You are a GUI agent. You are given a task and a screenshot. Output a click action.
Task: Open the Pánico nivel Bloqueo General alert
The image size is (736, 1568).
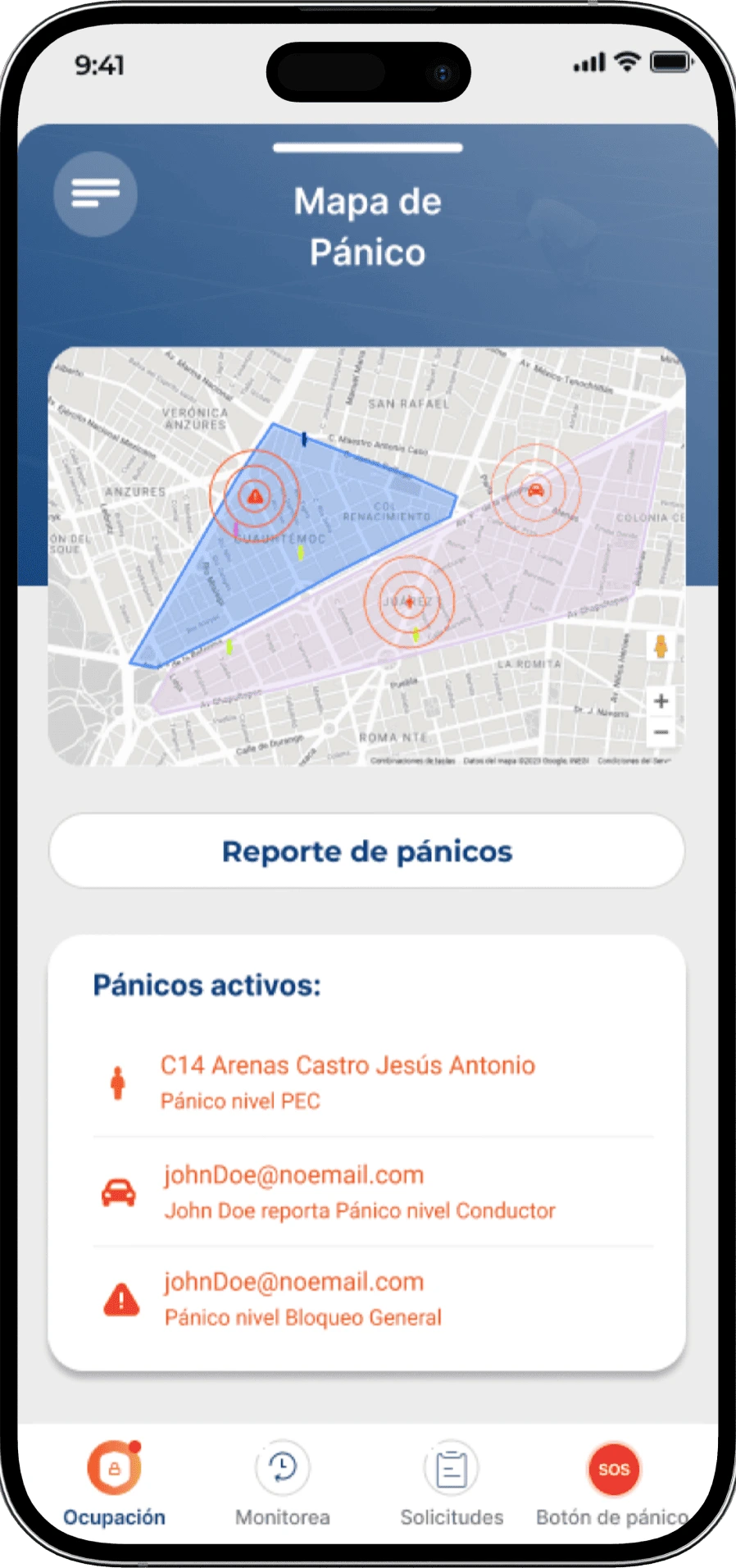pyautogui.click(x=303, y=1298)
